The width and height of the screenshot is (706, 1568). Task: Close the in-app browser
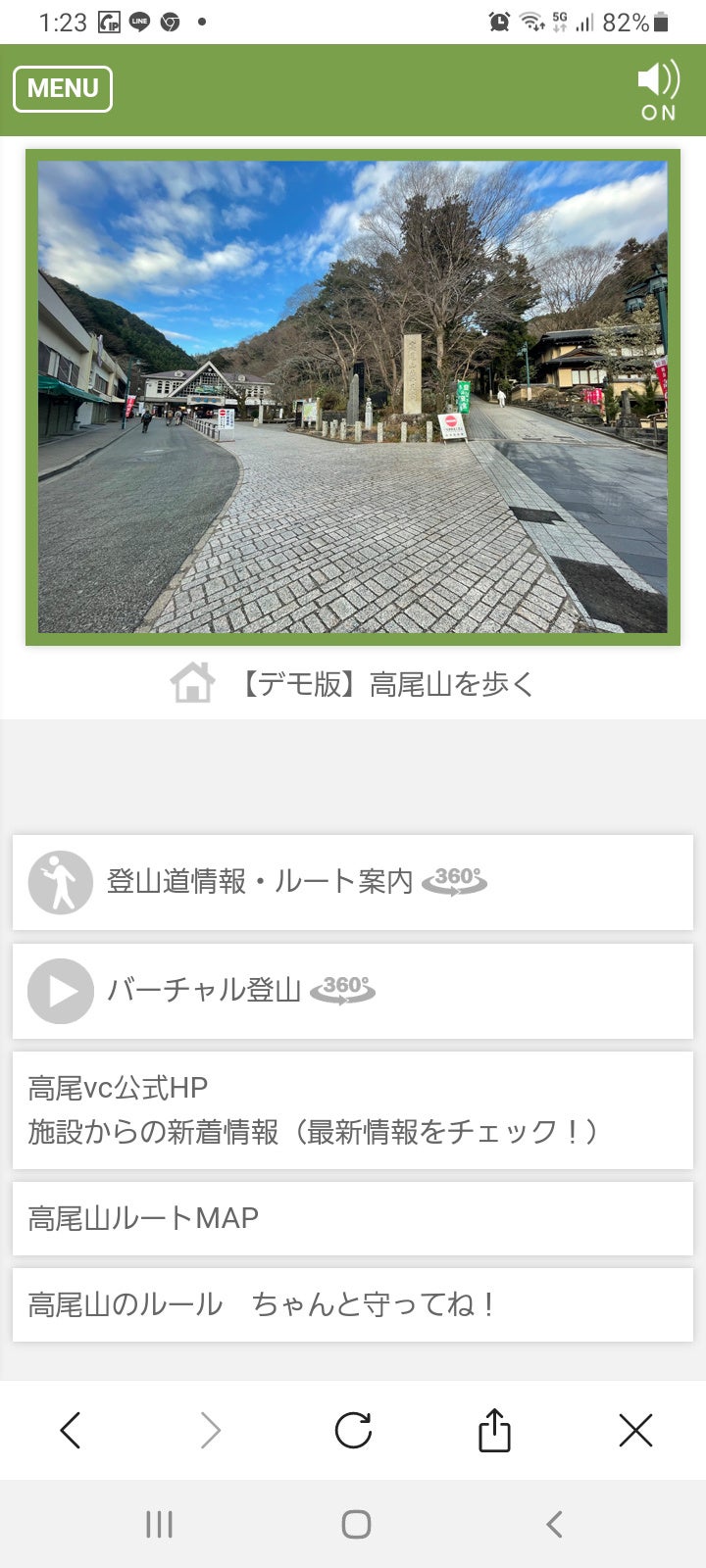635,1431
